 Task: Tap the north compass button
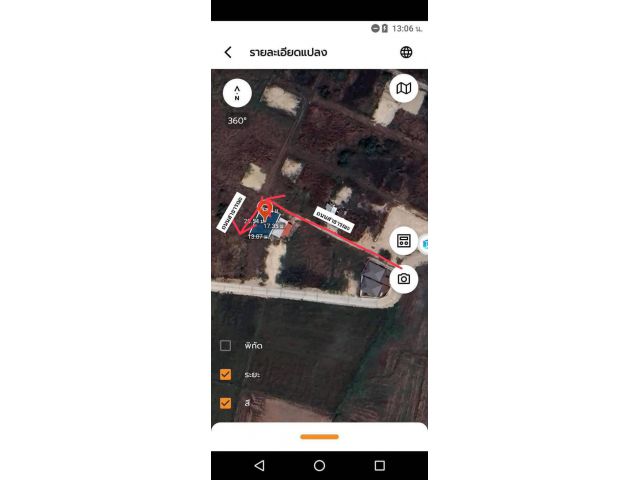[237, 93]
